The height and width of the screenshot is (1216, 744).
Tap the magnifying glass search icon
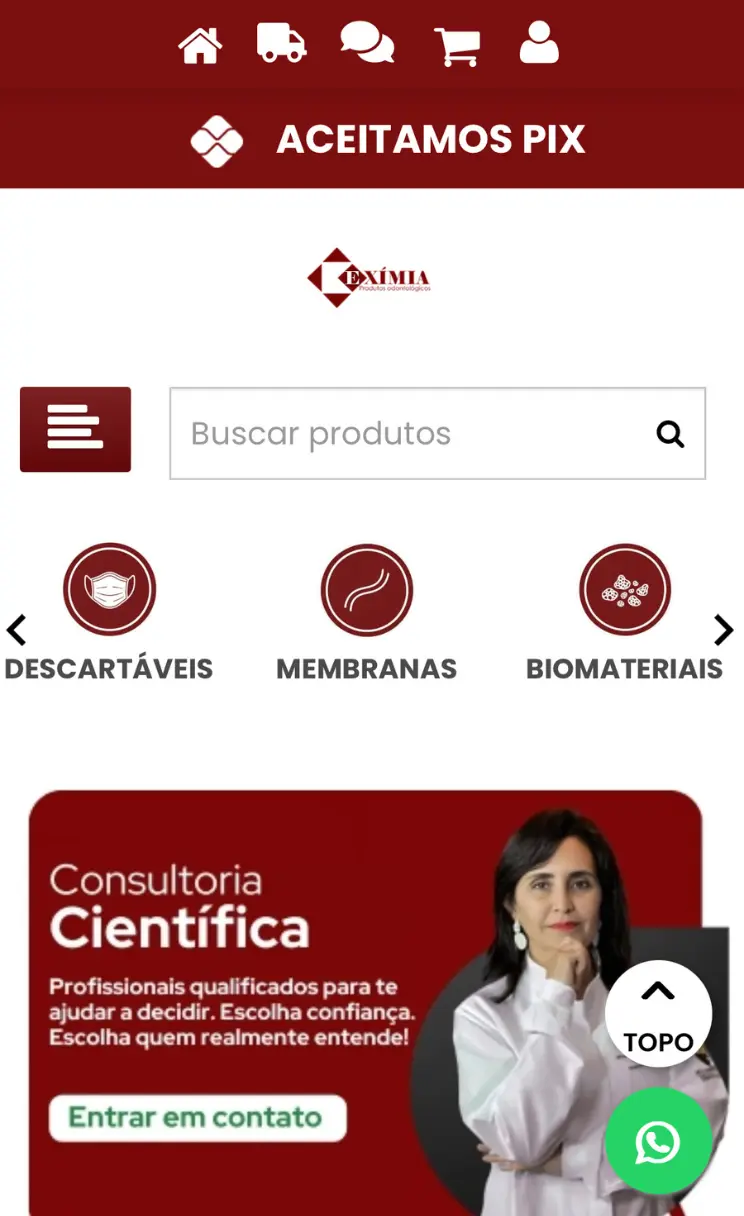pos(670,434)
